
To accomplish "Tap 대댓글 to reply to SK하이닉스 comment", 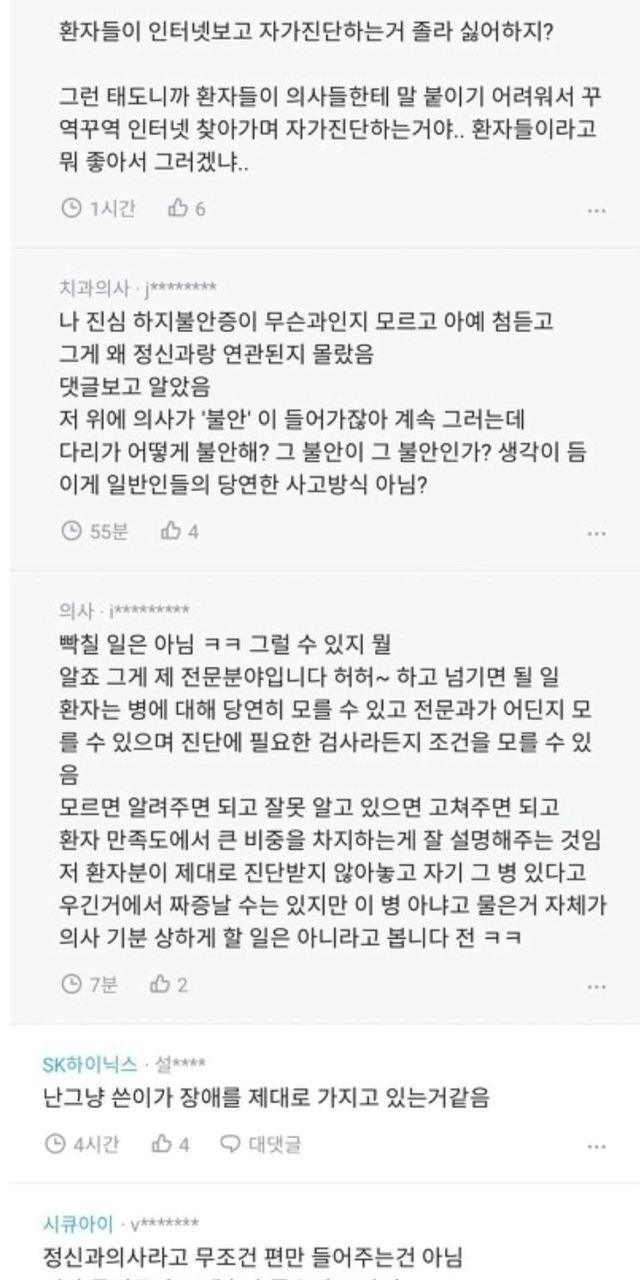I will click(260, 1142).
